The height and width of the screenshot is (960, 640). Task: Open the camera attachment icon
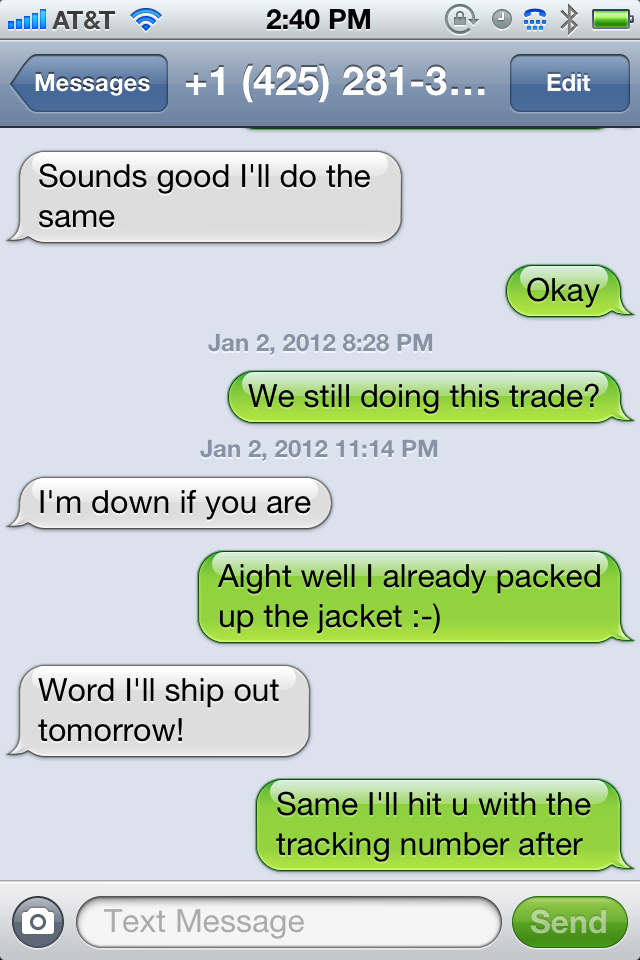pyautogui.click(x=38, y=921)
